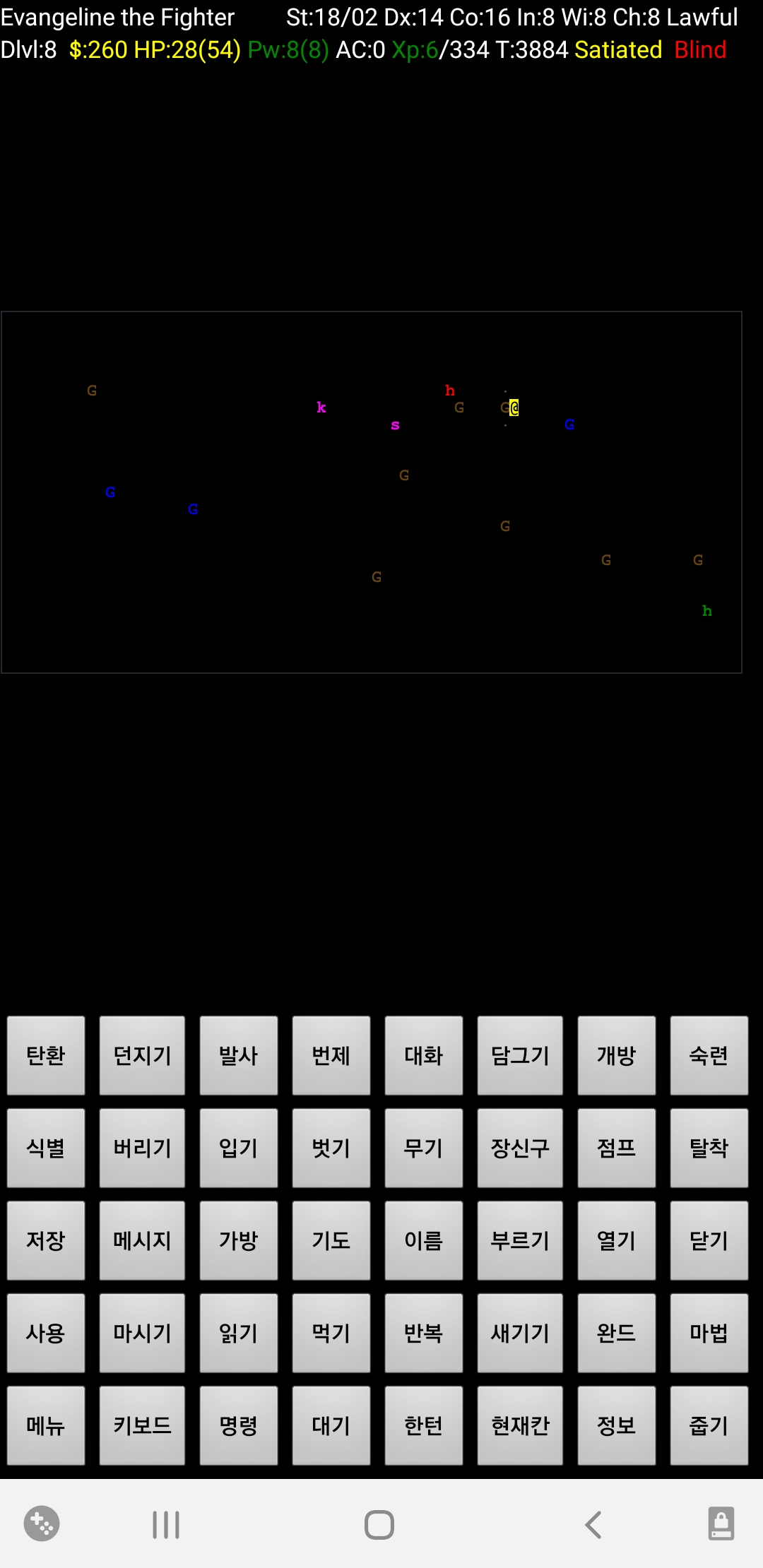Screen dimensions: 763x1568
Task: Select the 던지기 (throw) button
Action: tap(142, 1055)
